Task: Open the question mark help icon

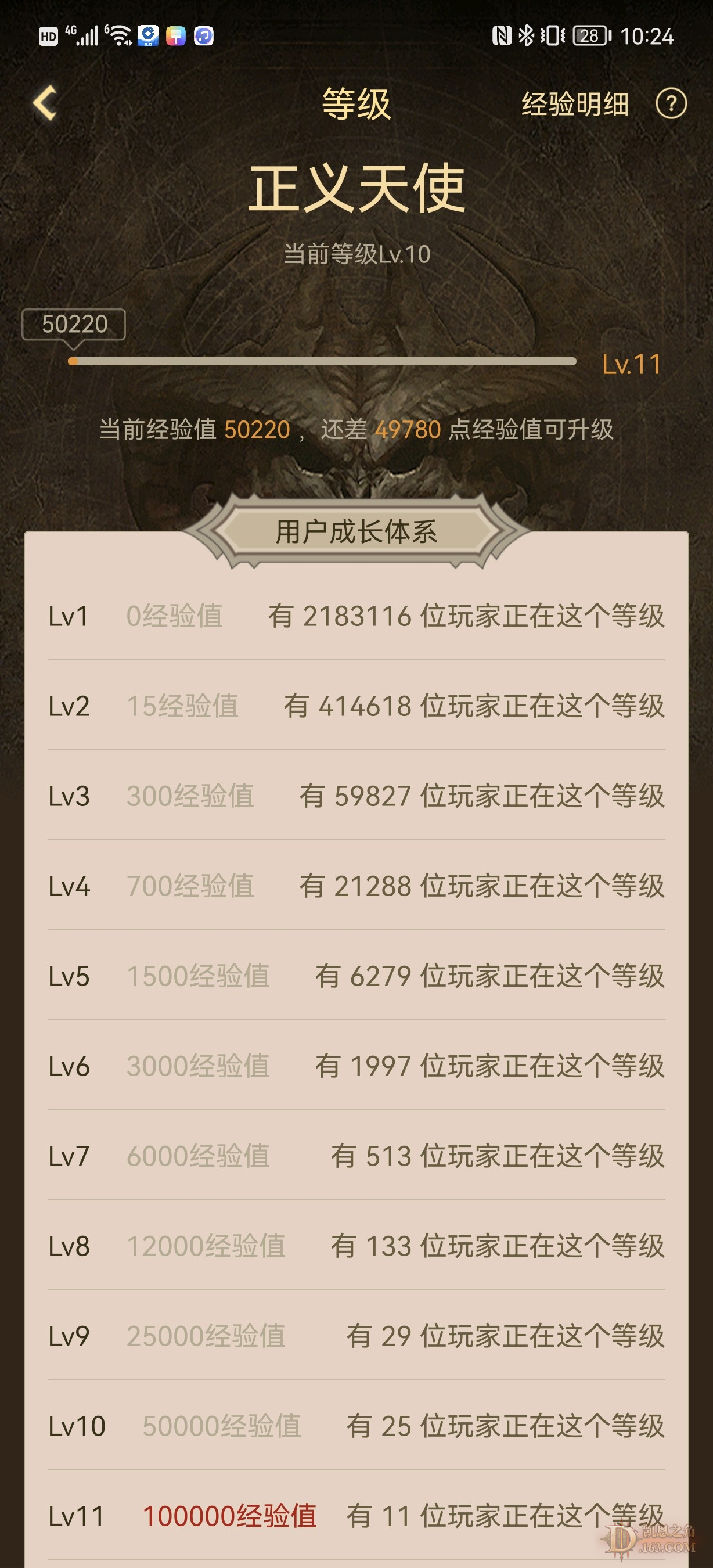Action: pos(671,104)
